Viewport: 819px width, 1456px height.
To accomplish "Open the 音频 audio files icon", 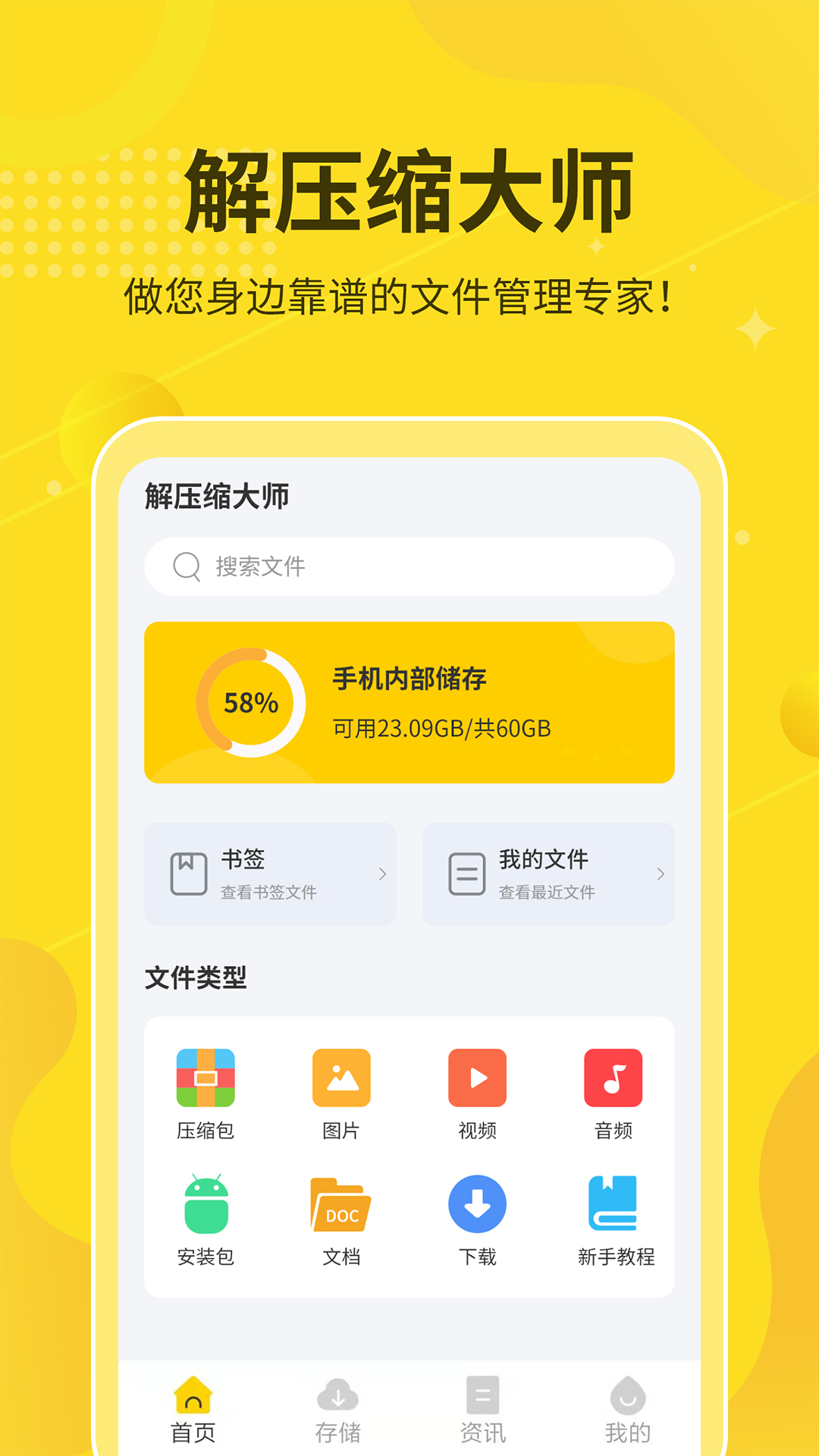I will point(613,1076).
